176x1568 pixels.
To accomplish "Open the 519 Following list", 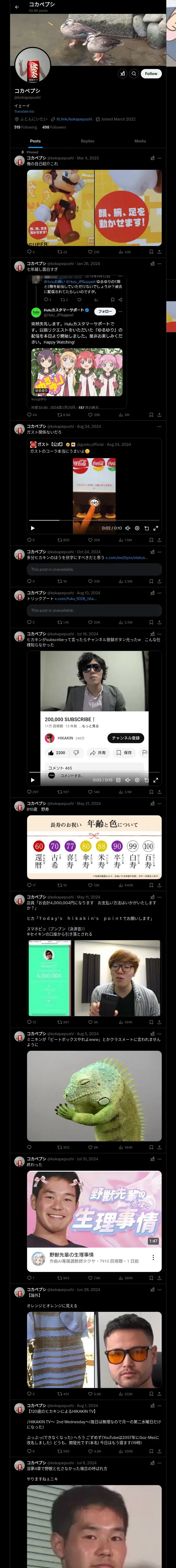I will pyautogui.click(x=26, y=127).
